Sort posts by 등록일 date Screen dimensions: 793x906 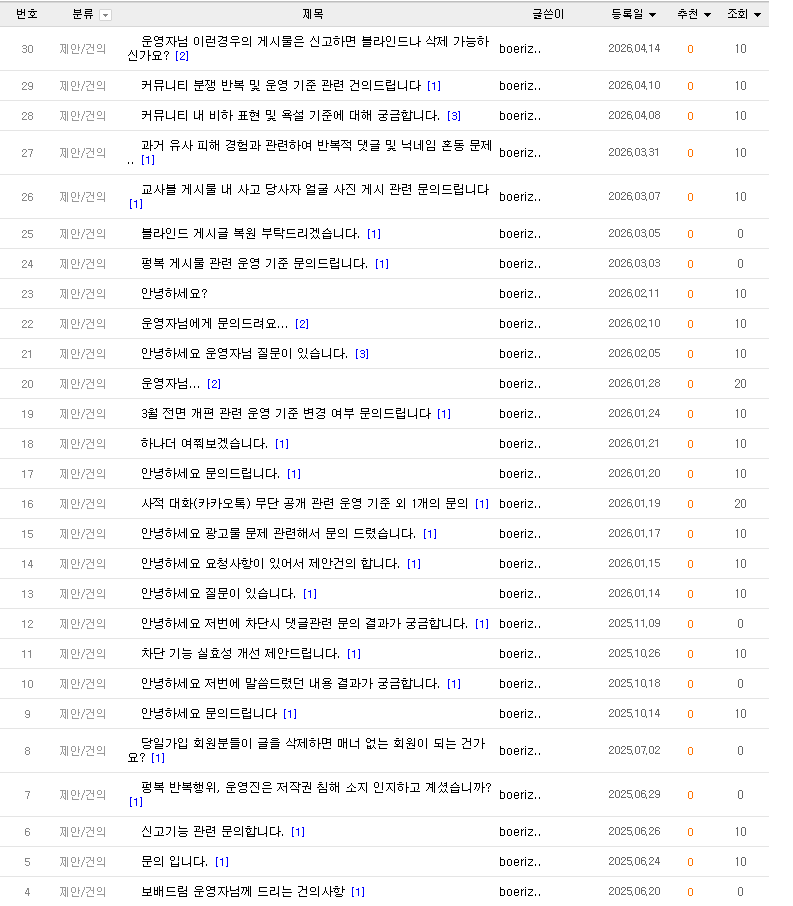click(x=633, y=15)
